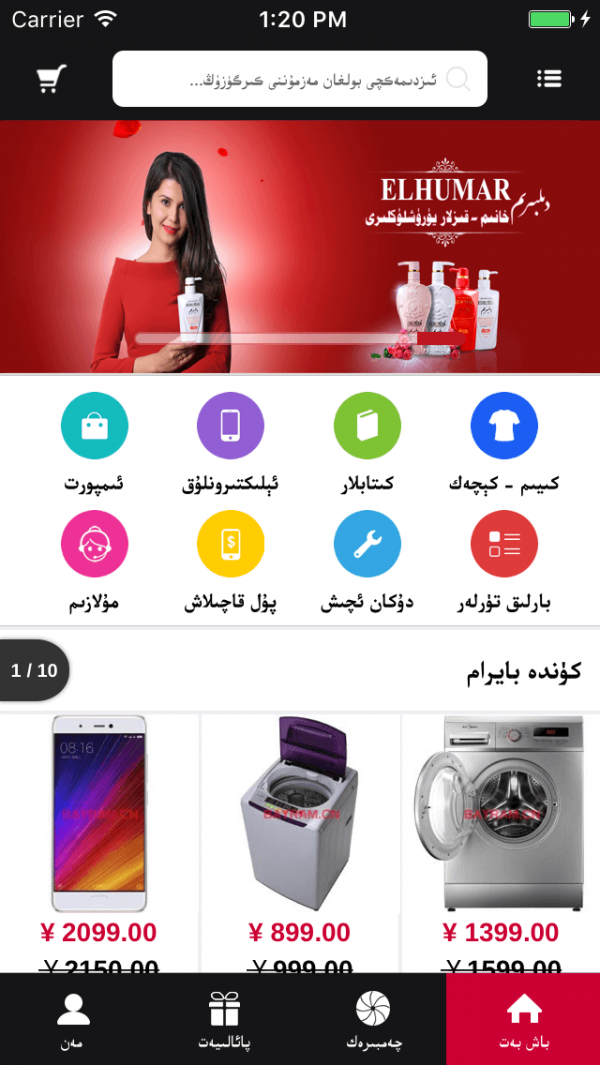Viewport: 600px width, 1065px height.
Task: Open the list menu icon
Action: (x=549, y=79)
